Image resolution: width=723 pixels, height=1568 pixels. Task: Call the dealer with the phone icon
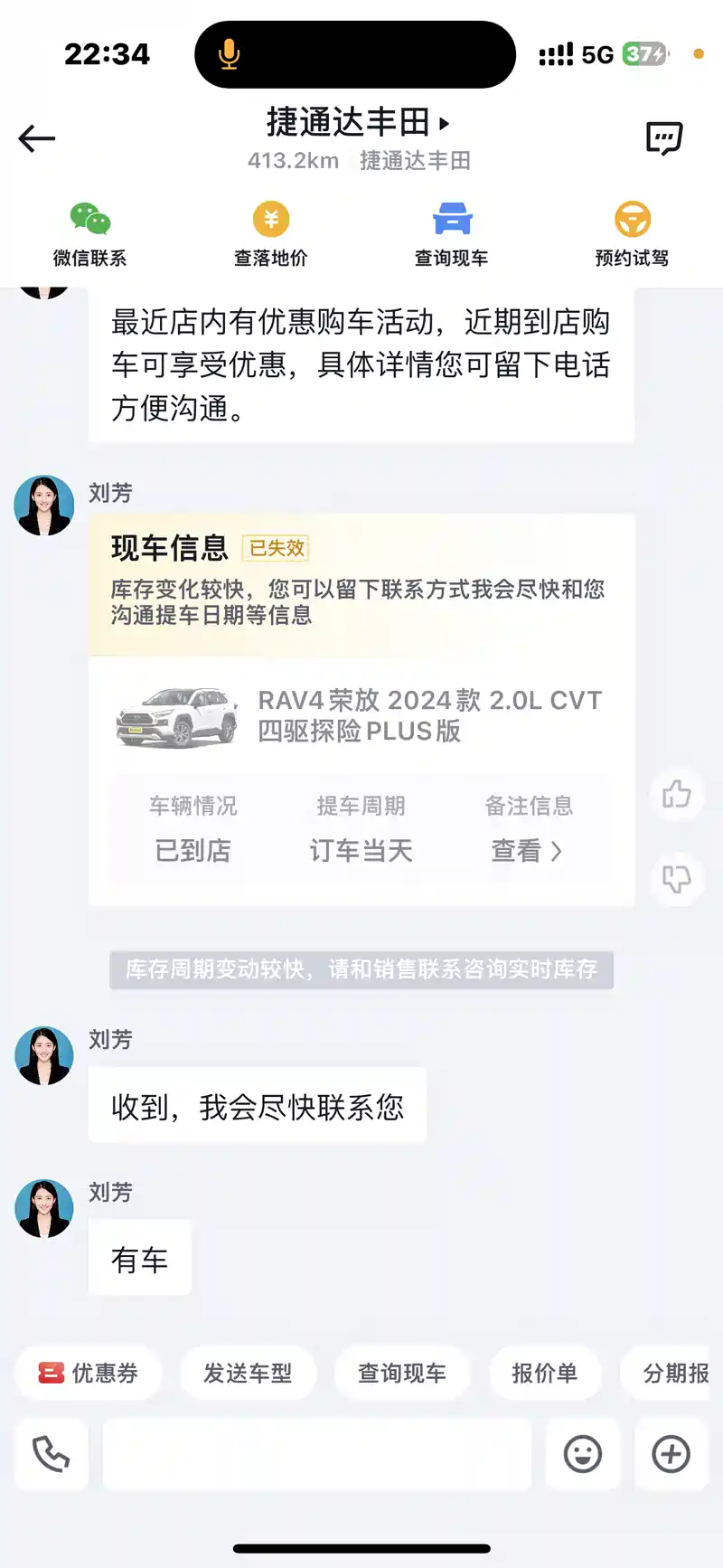pyautogui.click(x=52, y=1454)
